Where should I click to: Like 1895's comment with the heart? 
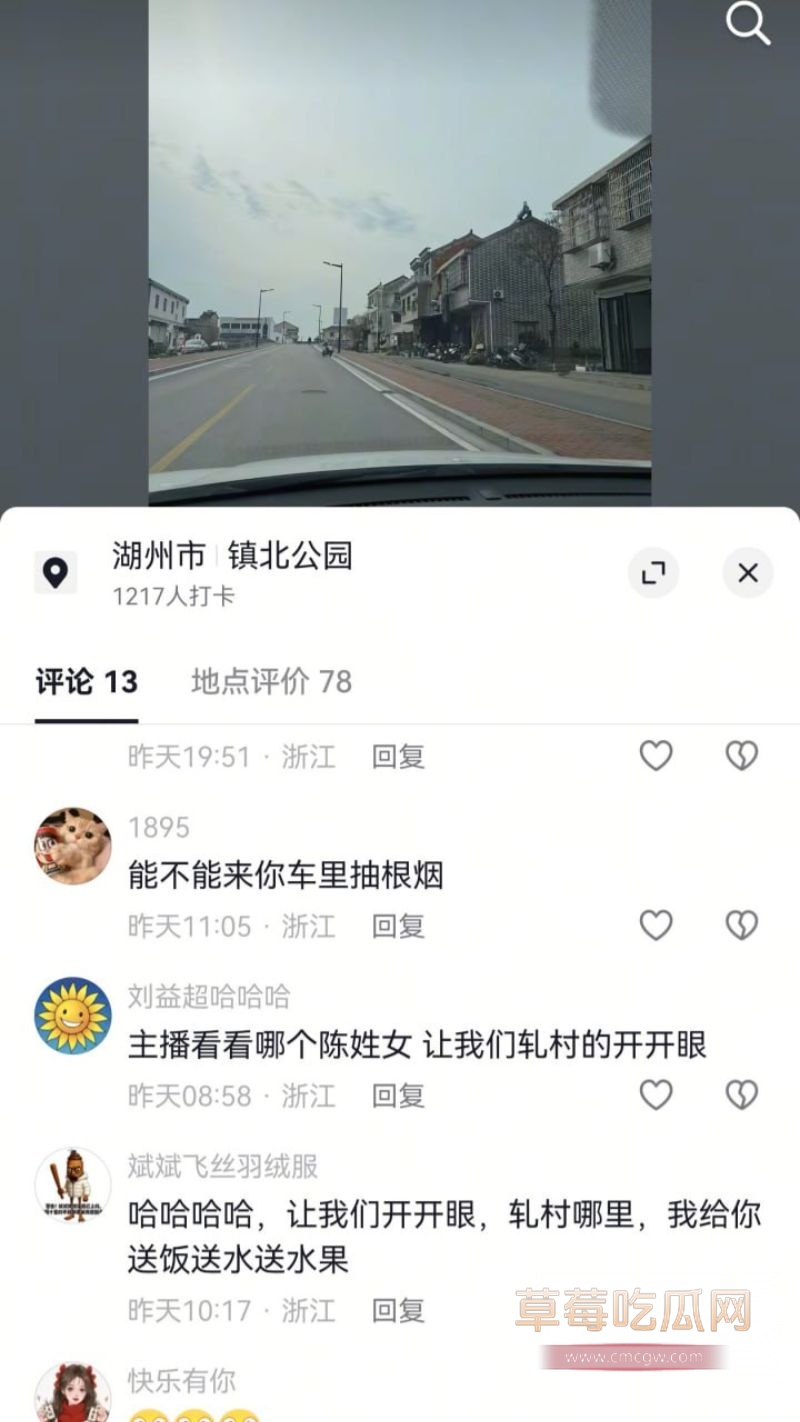655,926
